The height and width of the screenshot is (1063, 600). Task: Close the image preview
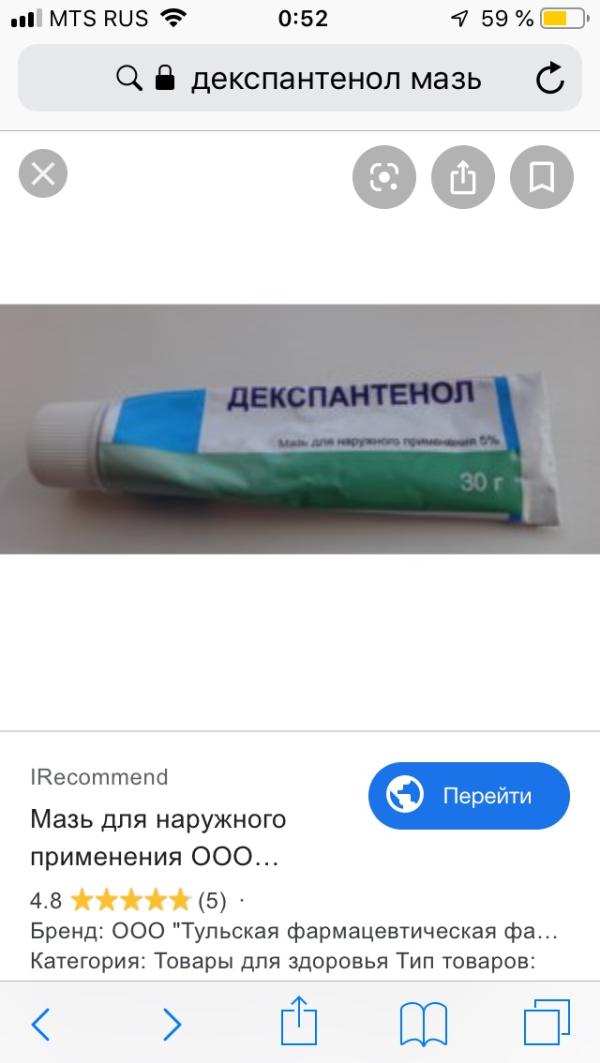(x=43, y=174)
